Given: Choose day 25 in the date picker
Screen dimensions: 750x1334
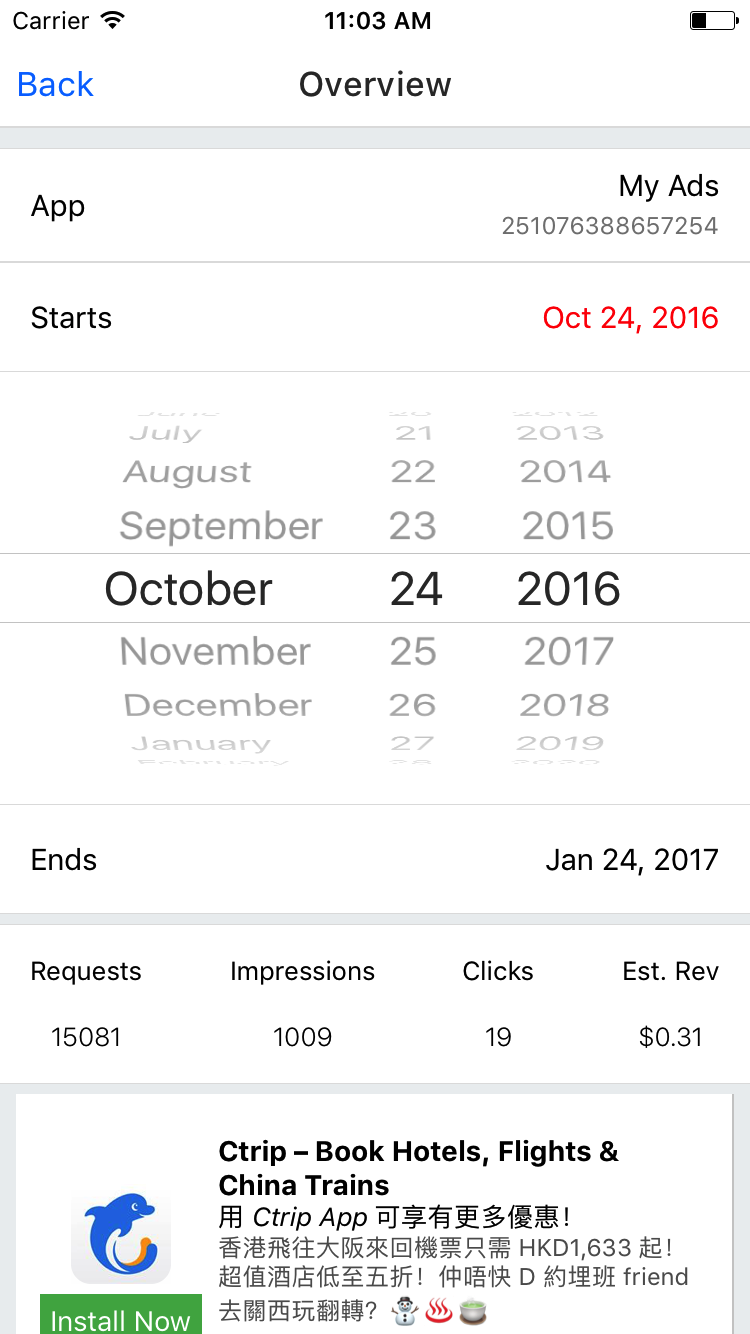Looking at the screenshot, I should (413, 652).
